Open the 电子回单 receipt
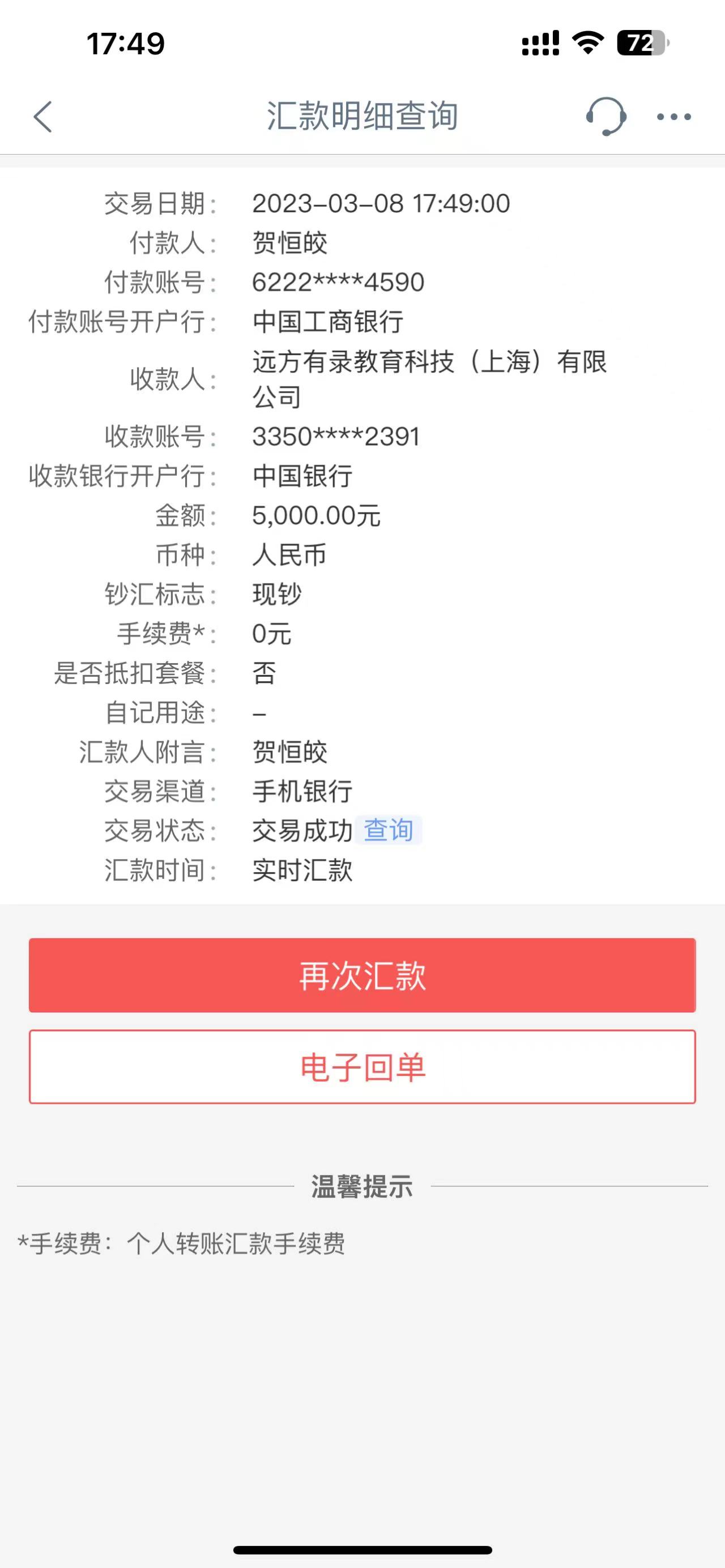 coord(362,1067)
